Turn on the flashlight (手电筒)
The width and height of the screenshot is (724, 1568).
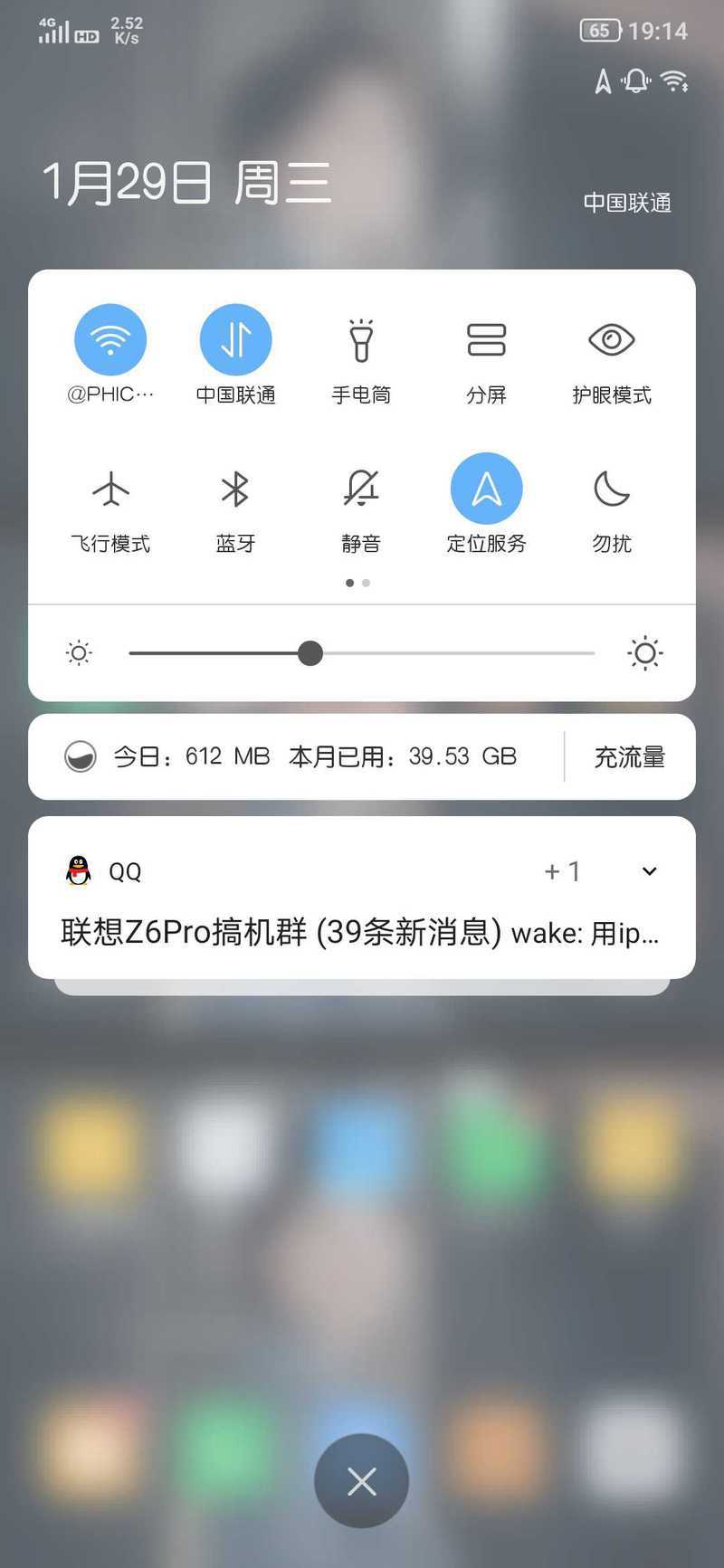pos(361,340)
